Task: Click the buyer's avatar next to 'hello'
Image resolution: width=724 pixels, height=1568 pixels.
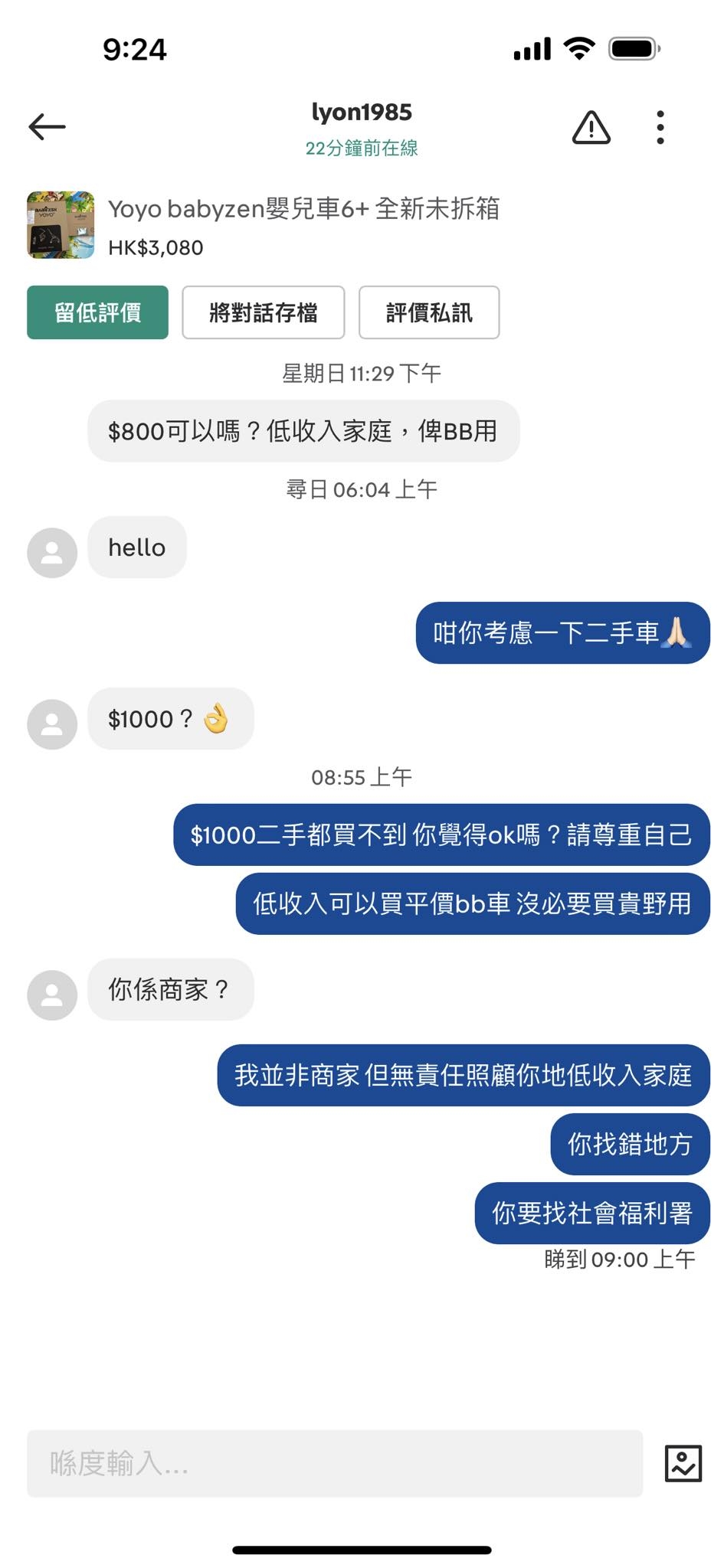Action: 51,552
